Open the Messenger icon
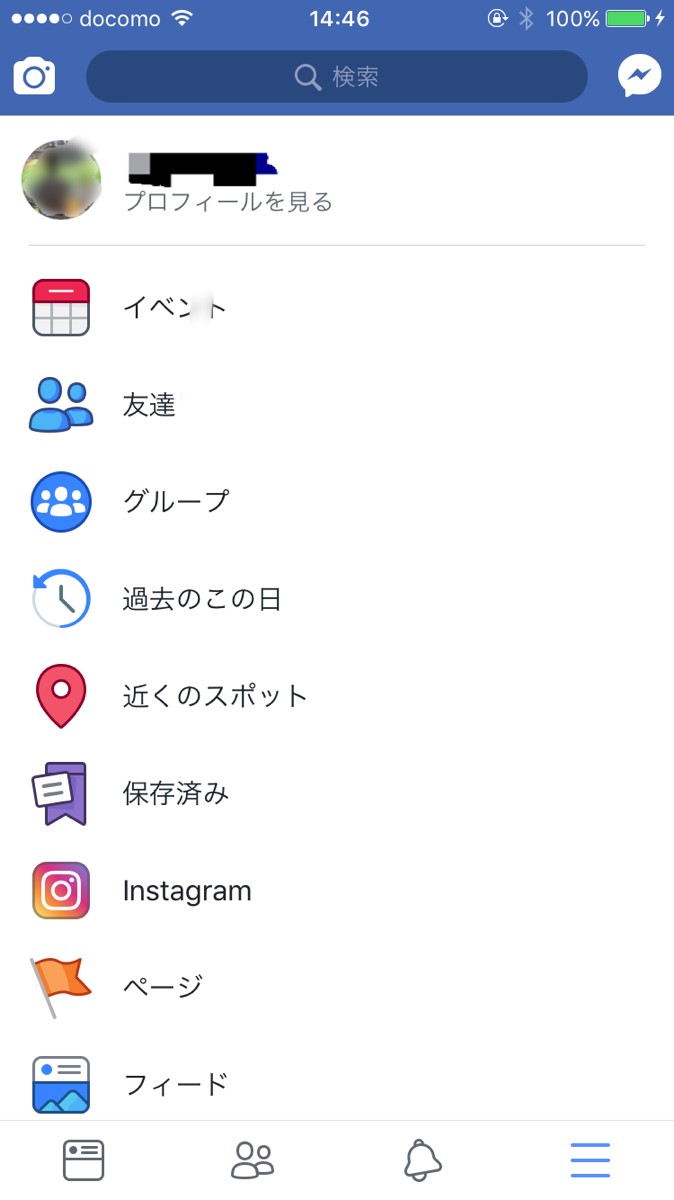The width and height of the screenshot is (674, 1200). coord(640,77)
